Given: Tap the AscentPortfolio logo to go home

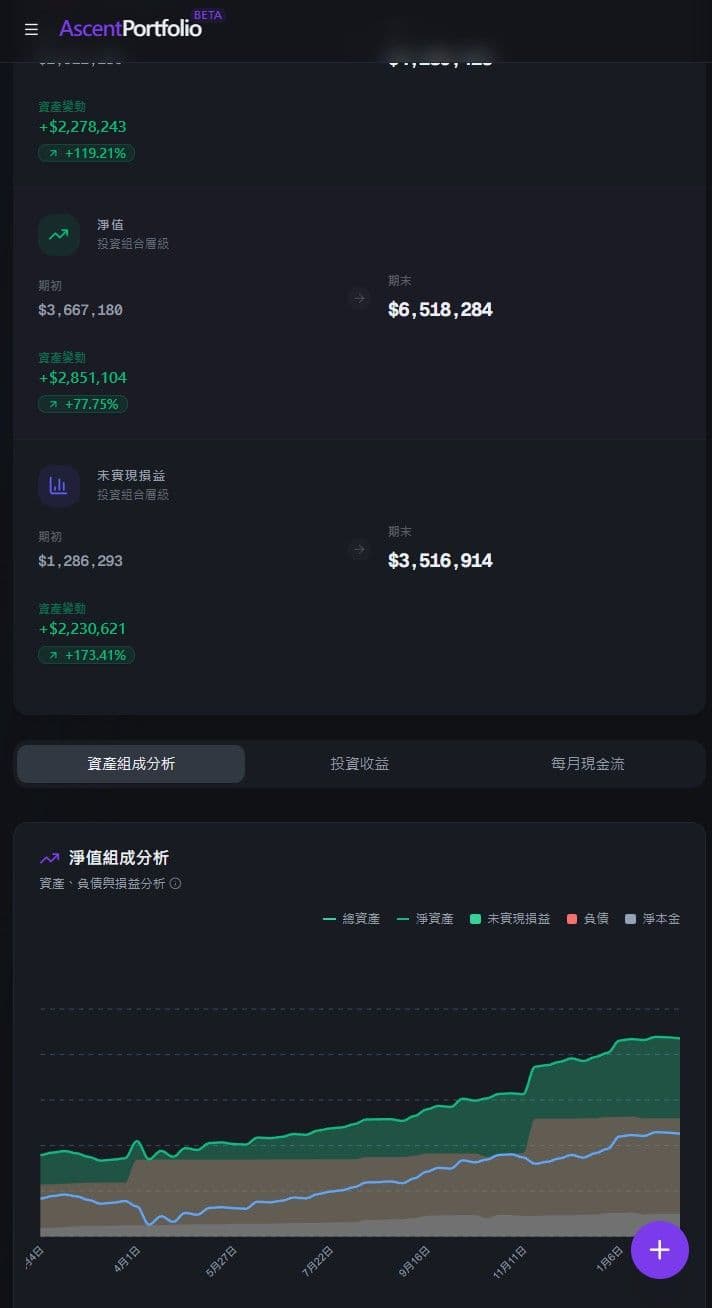Looking at the screenshot, I should [131, 29].
